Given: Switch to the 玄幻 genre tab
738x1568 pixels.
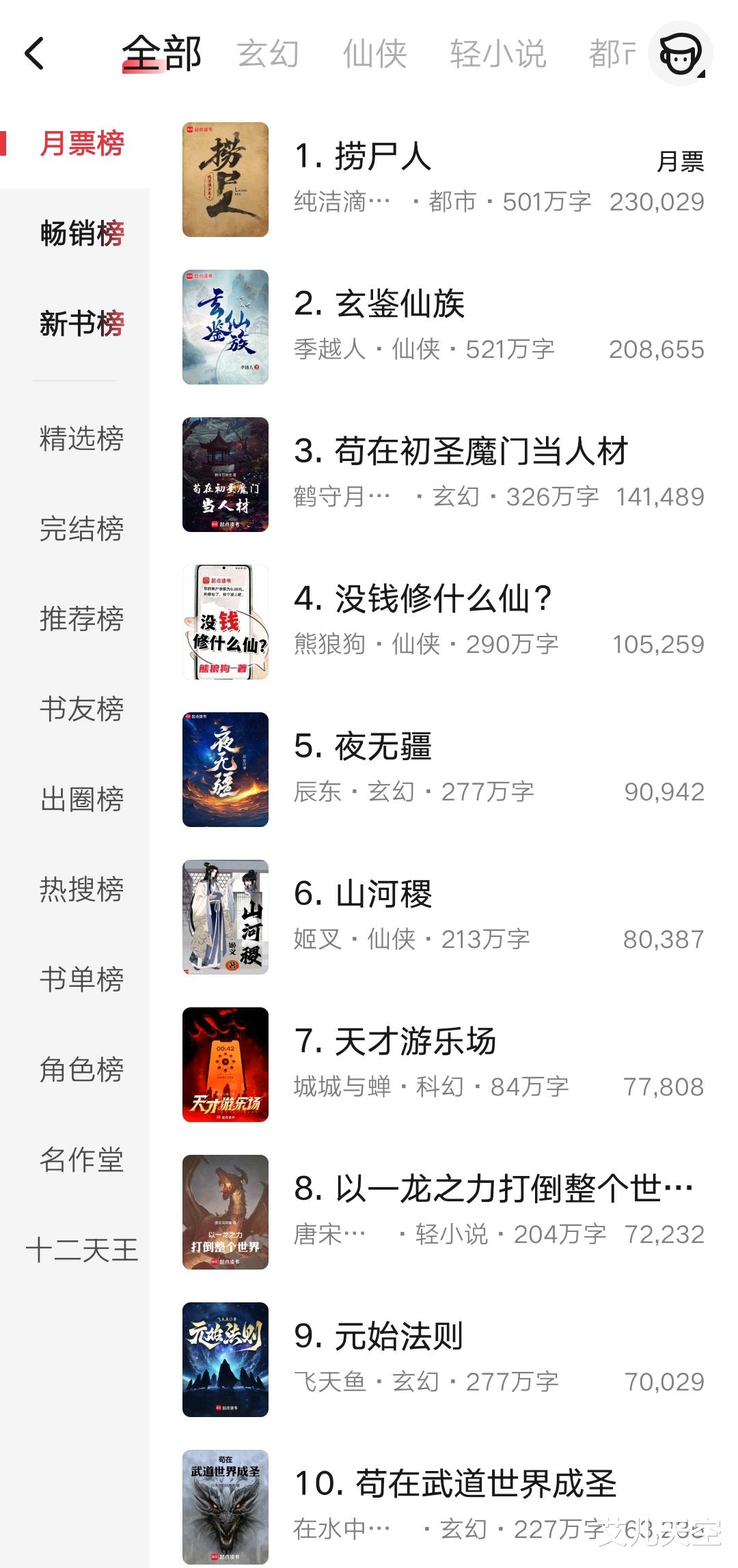Looking at the screenshot, I should point(268,53).
